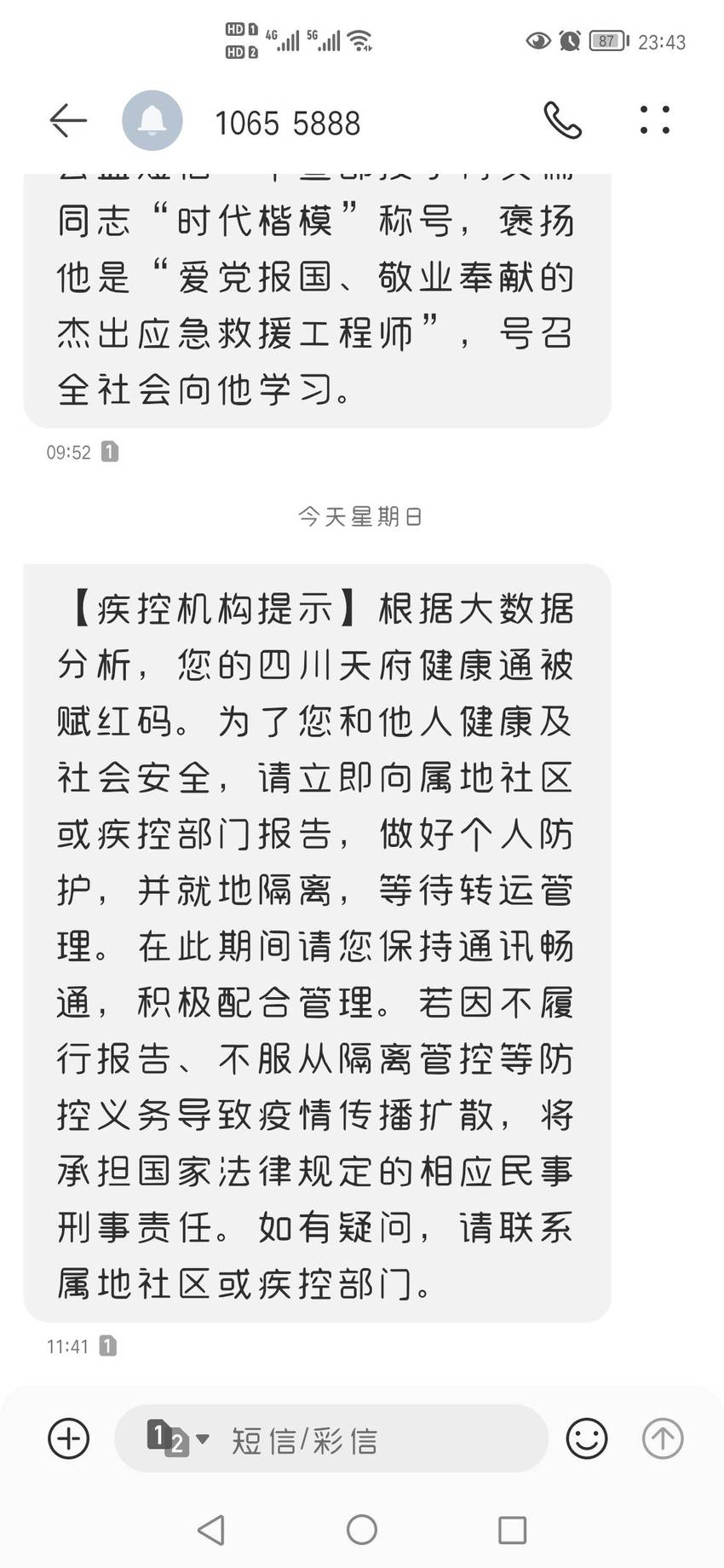Viewport: 724px width, 1568px height.
Task: Open the plus attachment menu
Action: point(68,1439)
